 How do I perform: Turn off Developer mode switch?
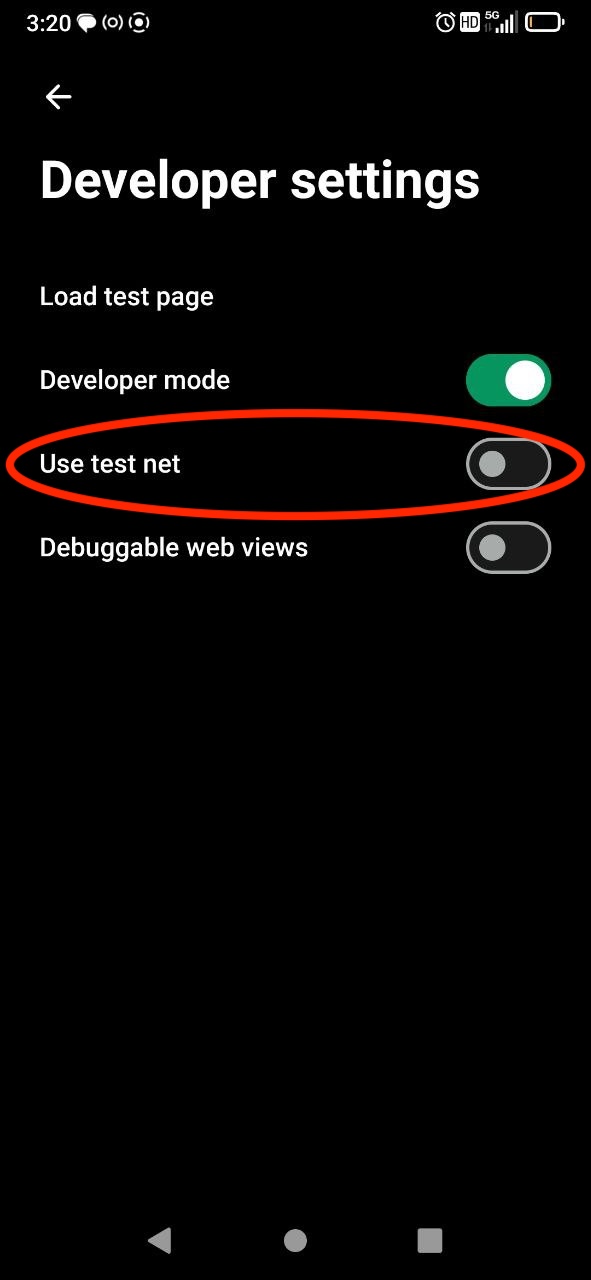click(508, 380)
